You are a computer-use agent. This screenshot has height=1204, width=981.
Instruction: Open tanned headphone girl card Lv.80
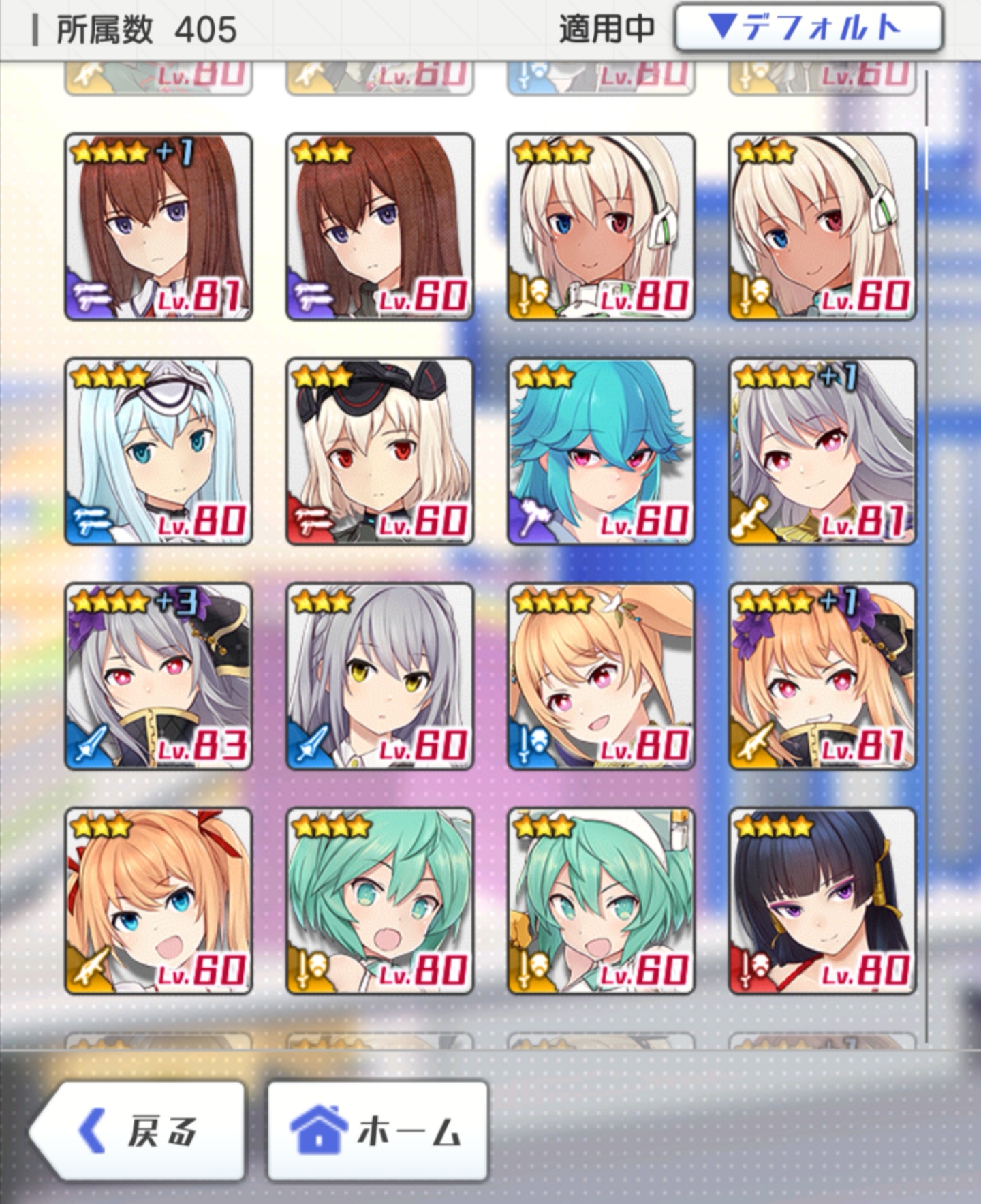(x=601, y=226)
